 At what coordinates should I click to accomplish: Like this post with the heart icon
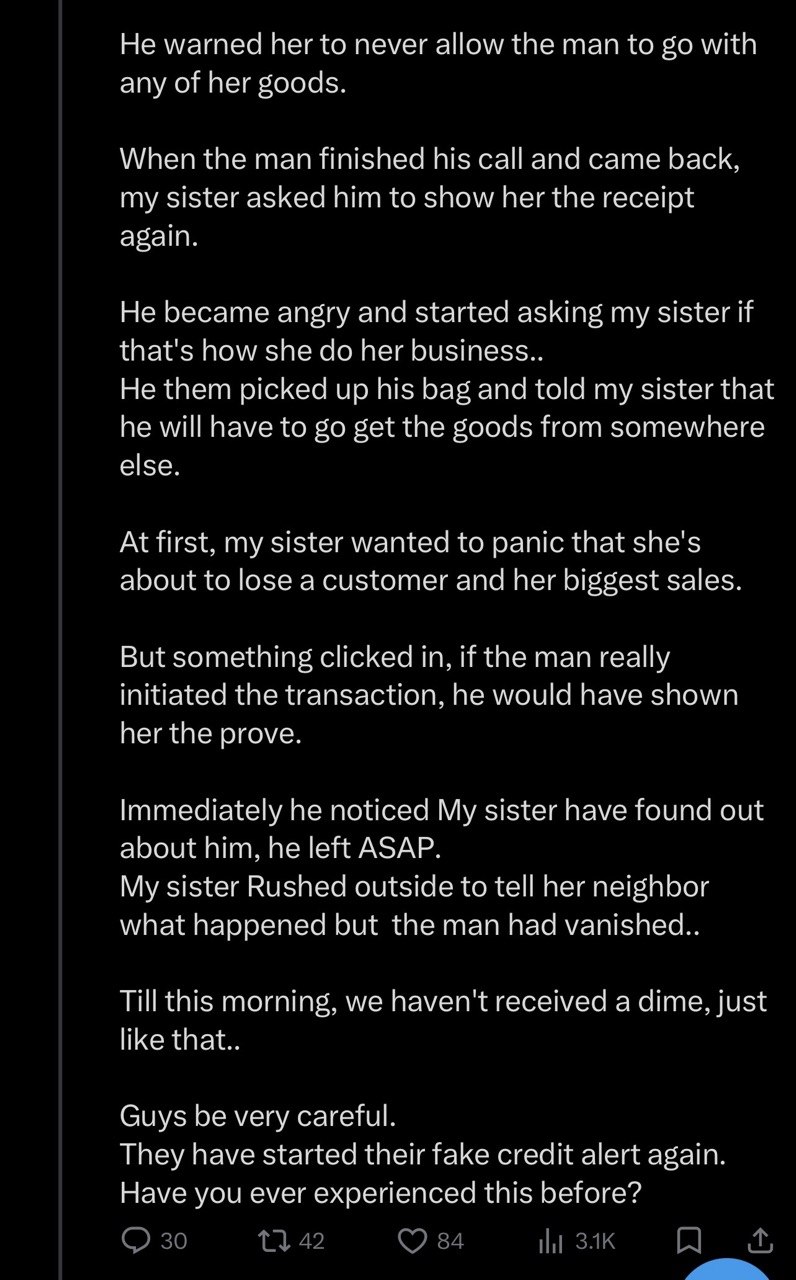tap(412, 1241)
